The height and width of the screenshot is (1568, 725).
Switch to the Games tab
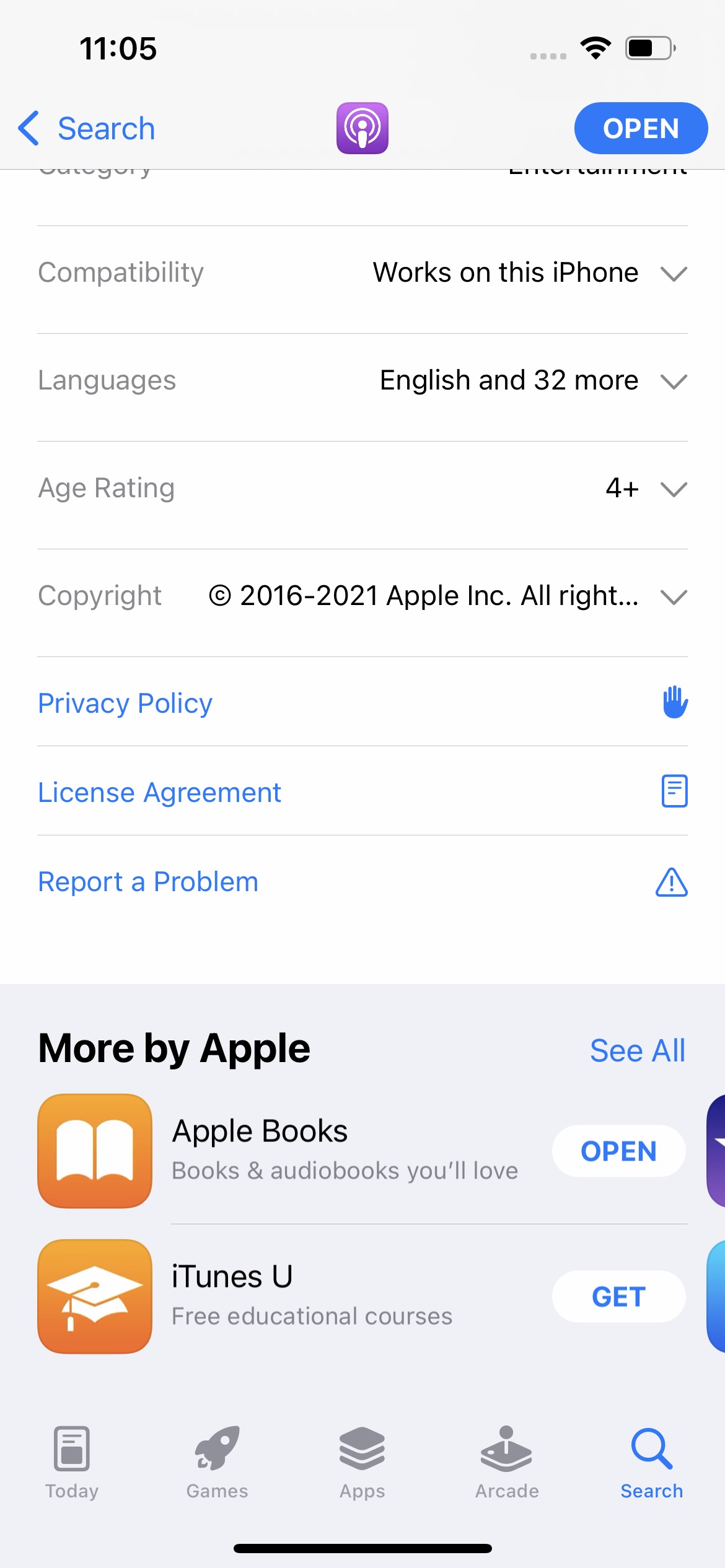(217, 1461)
